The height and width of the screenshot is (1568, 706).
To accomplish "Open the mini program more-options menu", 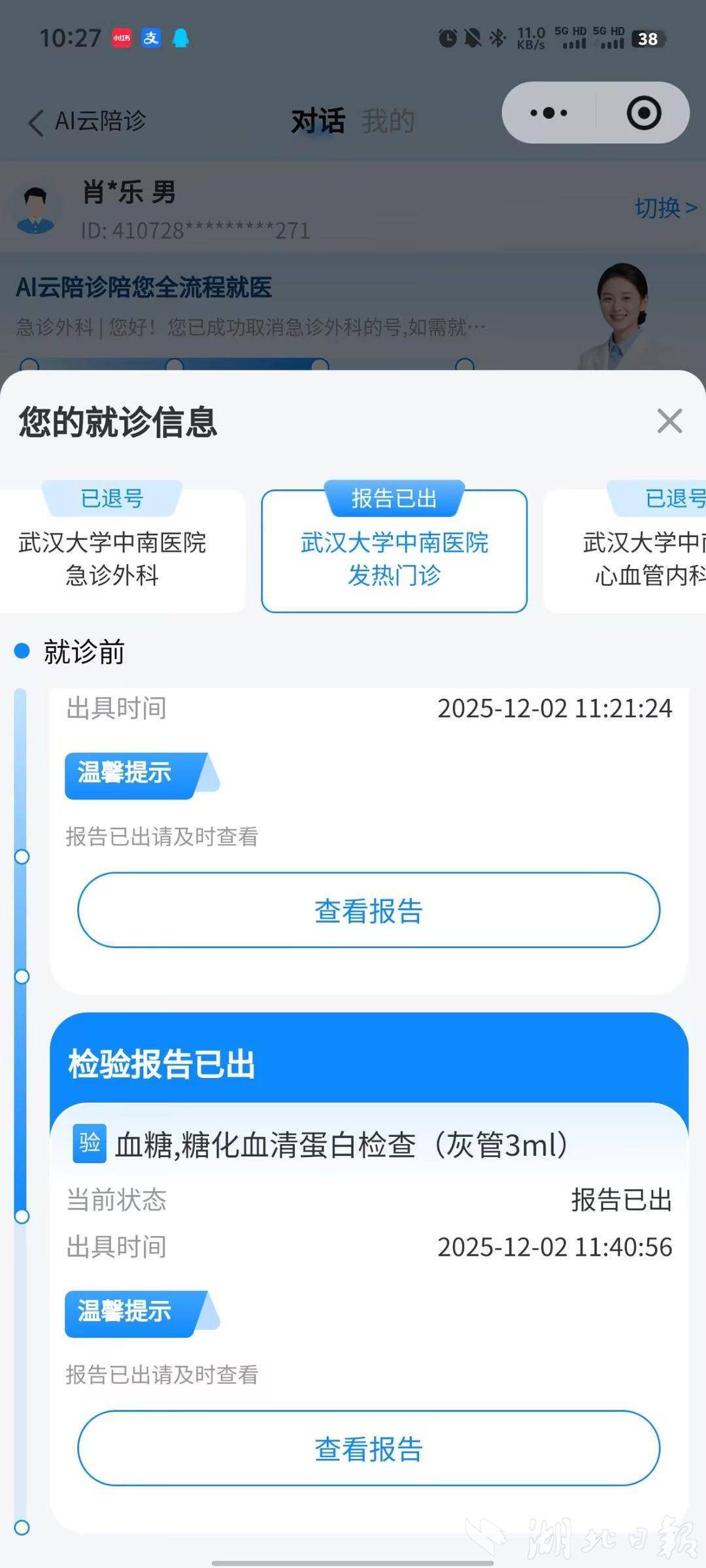I will coord(549,113).
